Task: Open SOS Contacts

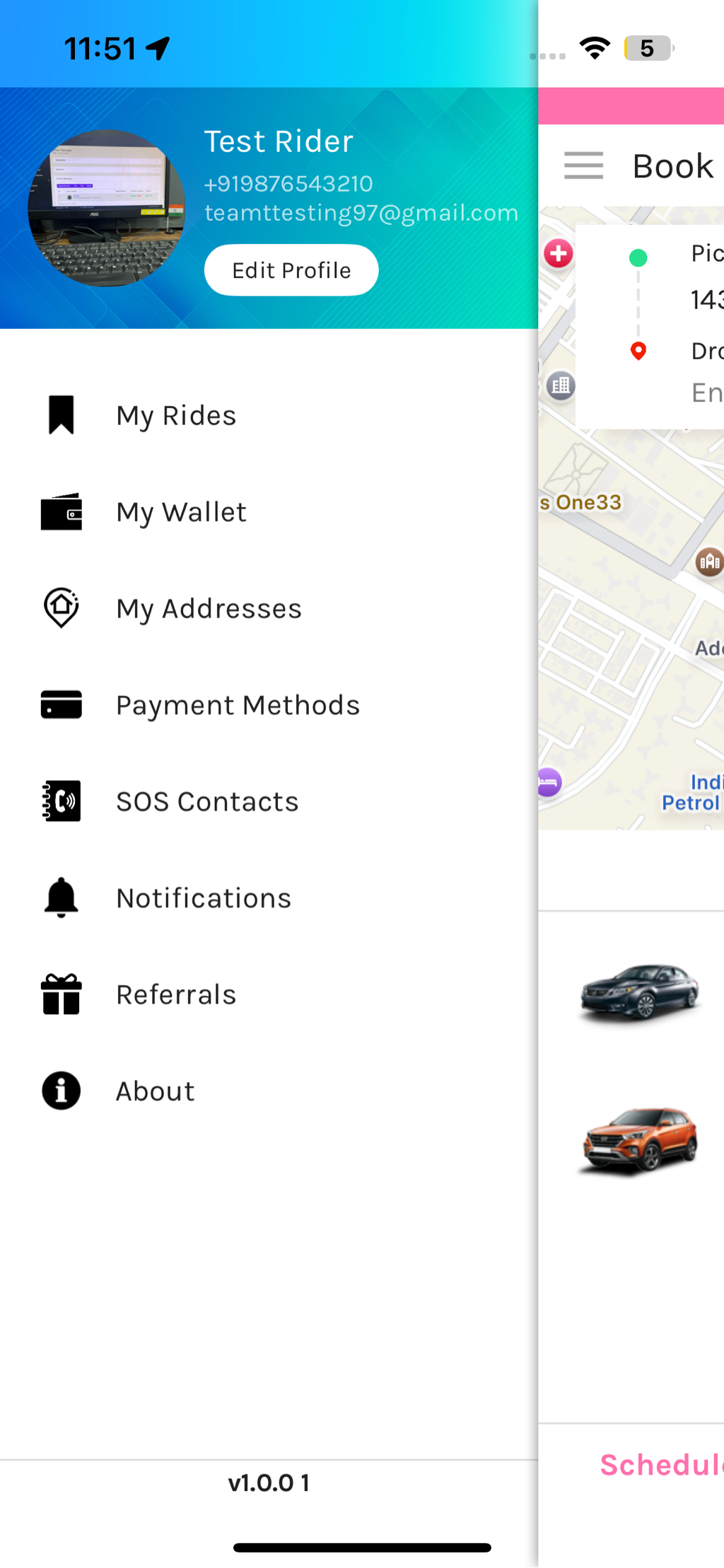Action: [x=207, y=801]
